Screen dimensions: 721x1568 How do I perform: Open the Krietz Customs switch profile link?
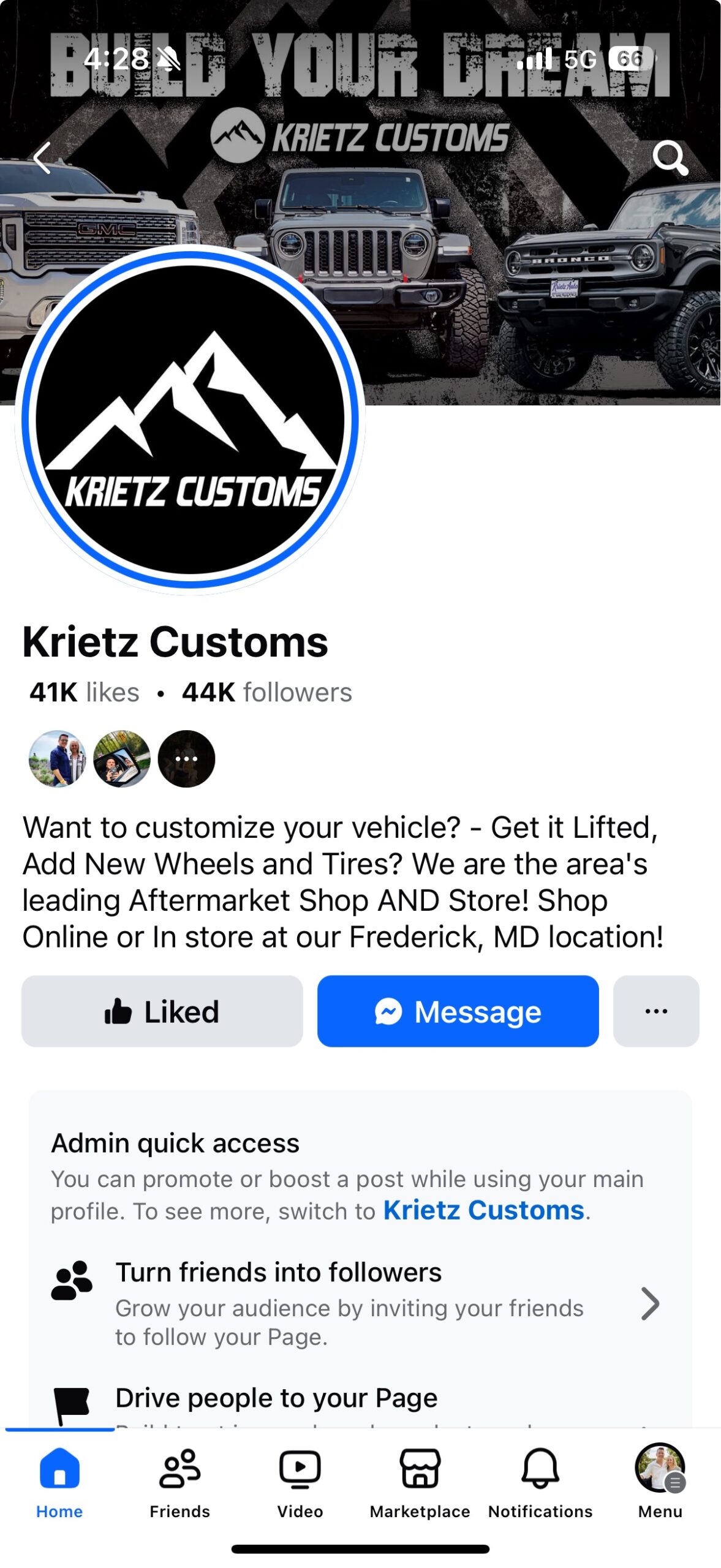point(483,1210)
